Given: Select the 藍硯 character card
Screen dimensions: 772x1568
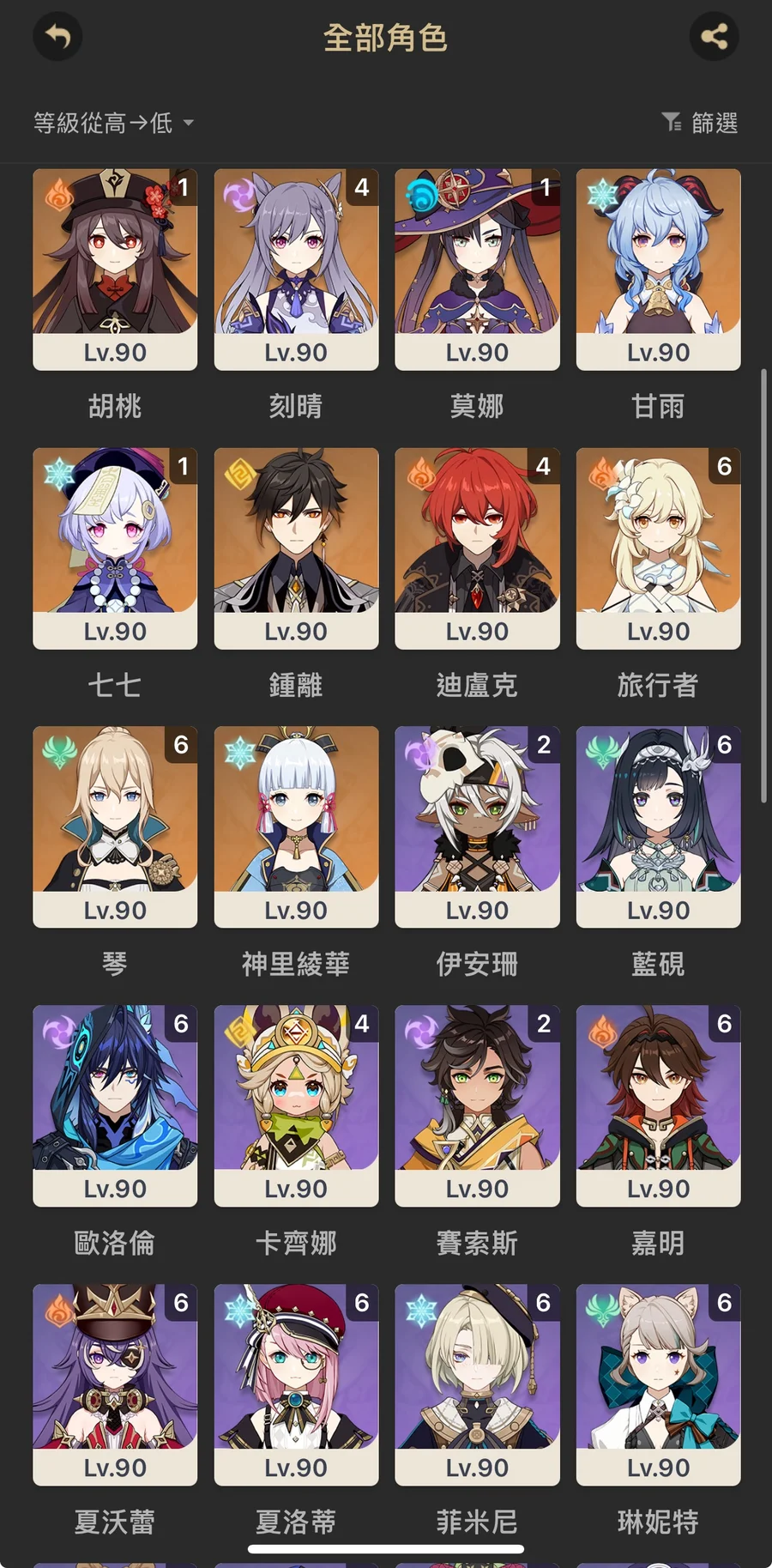Looking at the screenshot, I should pos(658,826).
